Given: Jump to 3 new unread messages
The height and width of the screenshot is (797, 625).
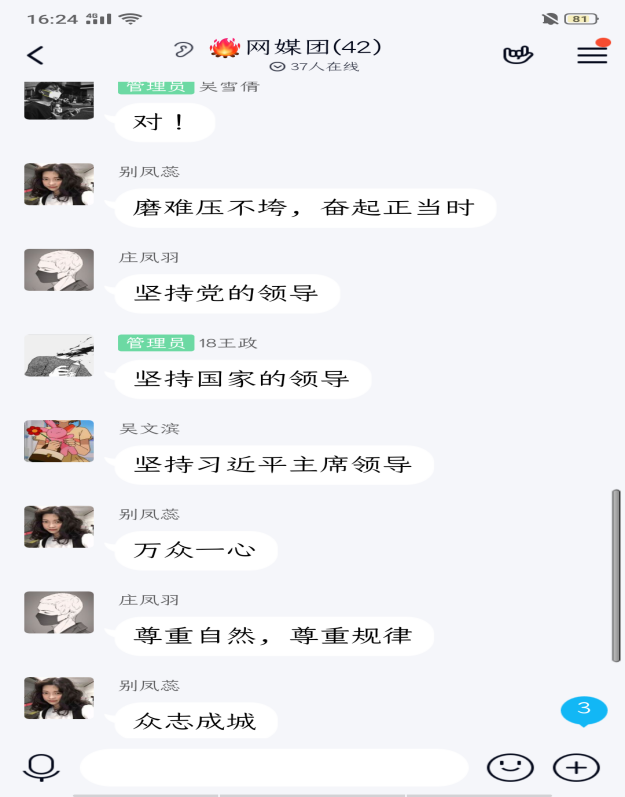Looking at the screenshot, I should 584,711.
